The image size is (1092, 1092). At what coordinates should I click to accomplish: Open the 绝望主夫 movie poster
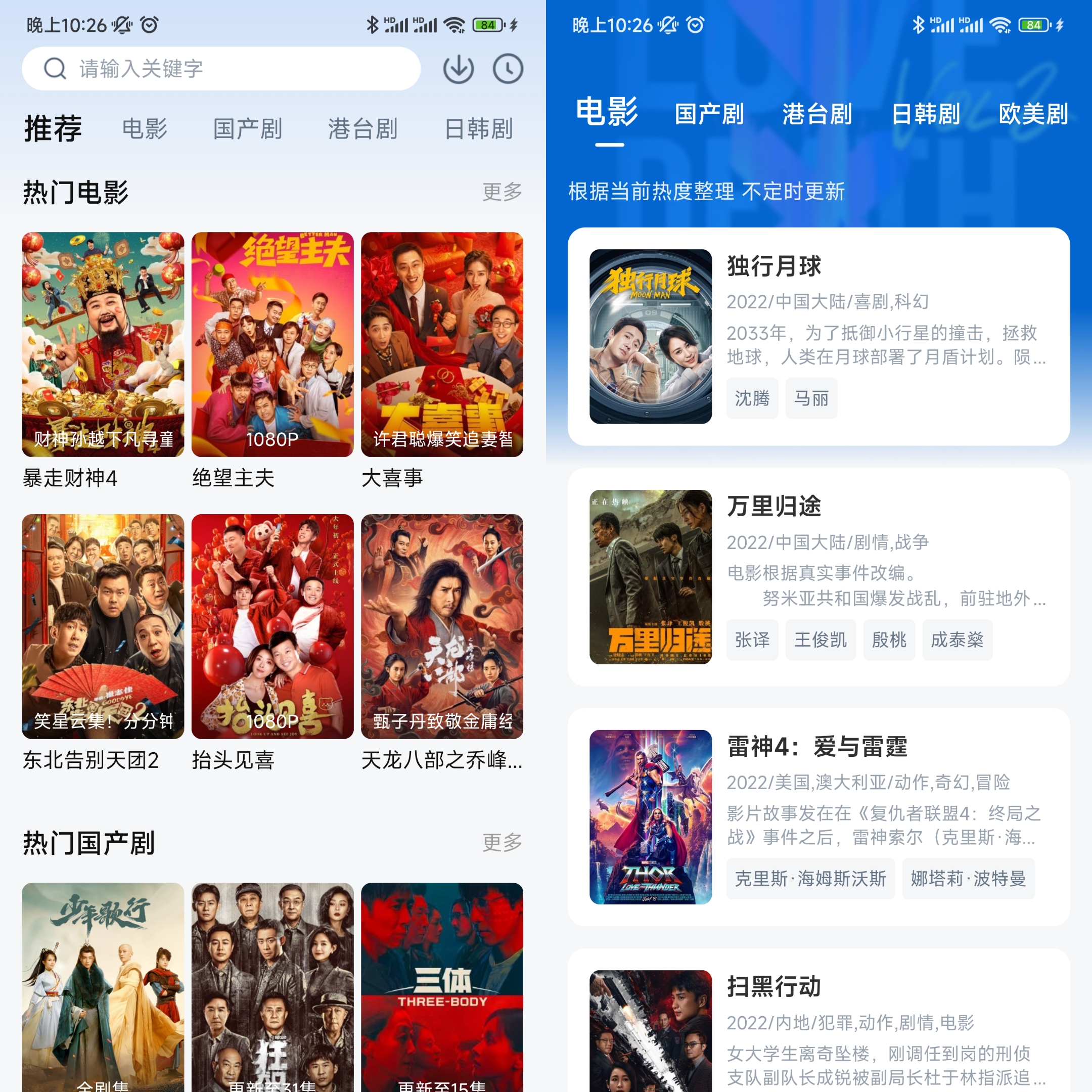272,345
